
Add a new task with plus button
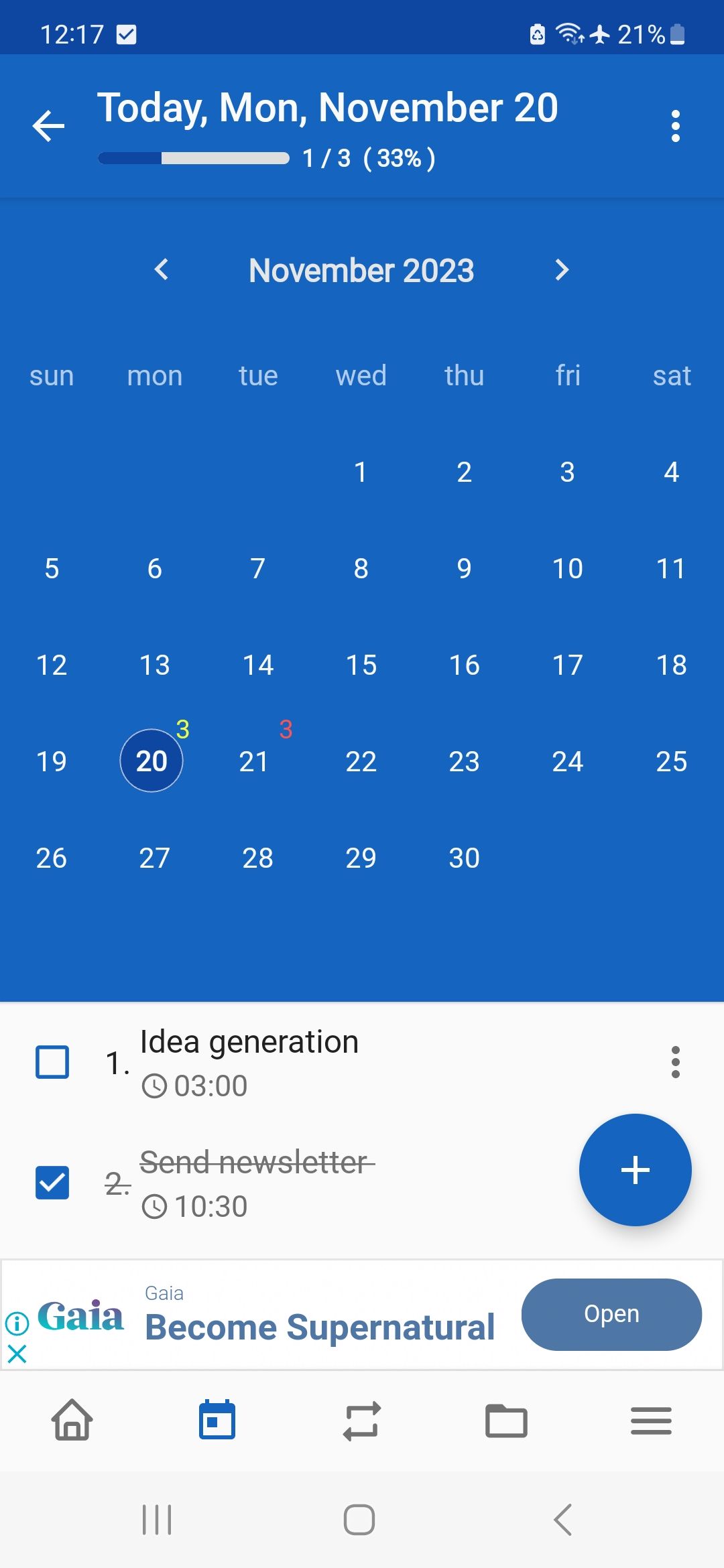(x=635, y=1170)
